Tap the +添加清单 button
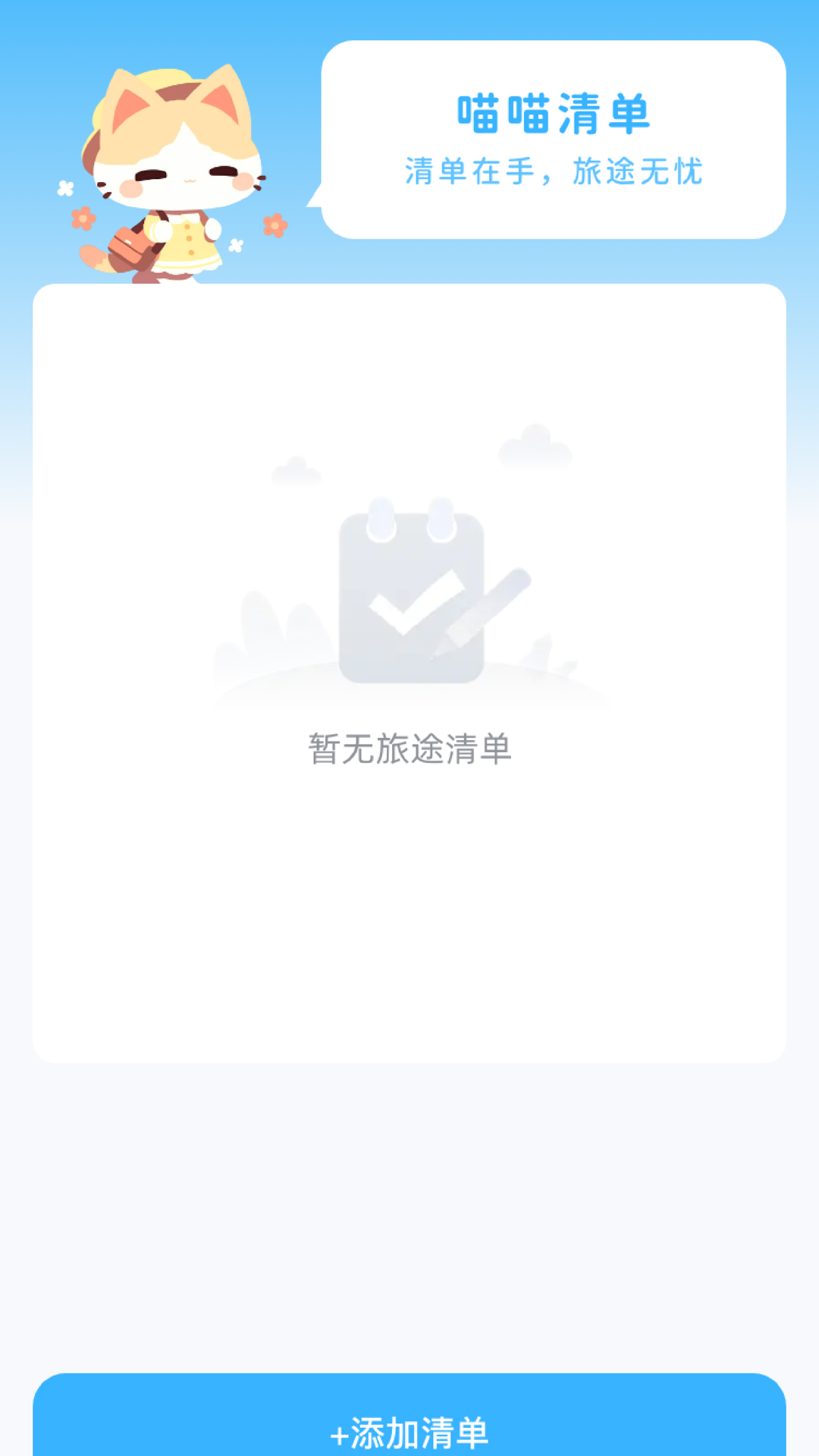This screenshot has width=819, height=1456. point(409,1415)
